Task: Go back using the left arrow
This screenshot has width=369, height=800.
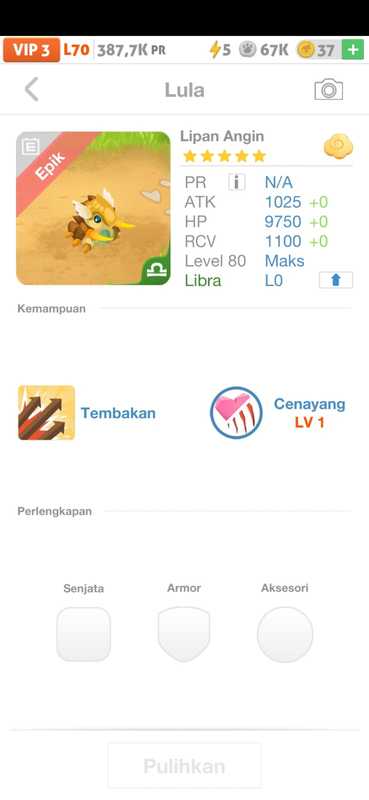Action: [32, 90]
